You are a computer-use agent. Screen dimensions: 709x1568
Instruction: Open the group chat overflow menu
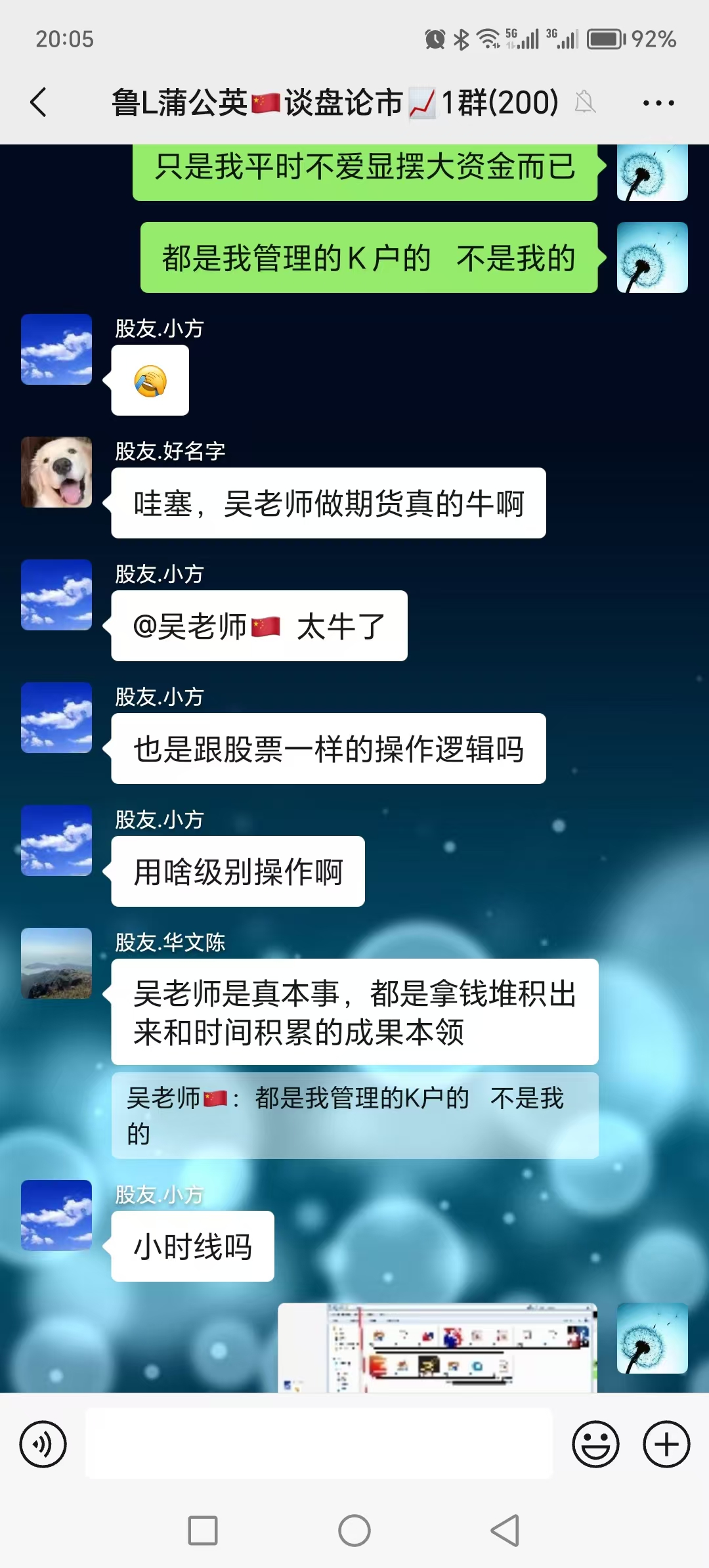click(x=658, y=103)
